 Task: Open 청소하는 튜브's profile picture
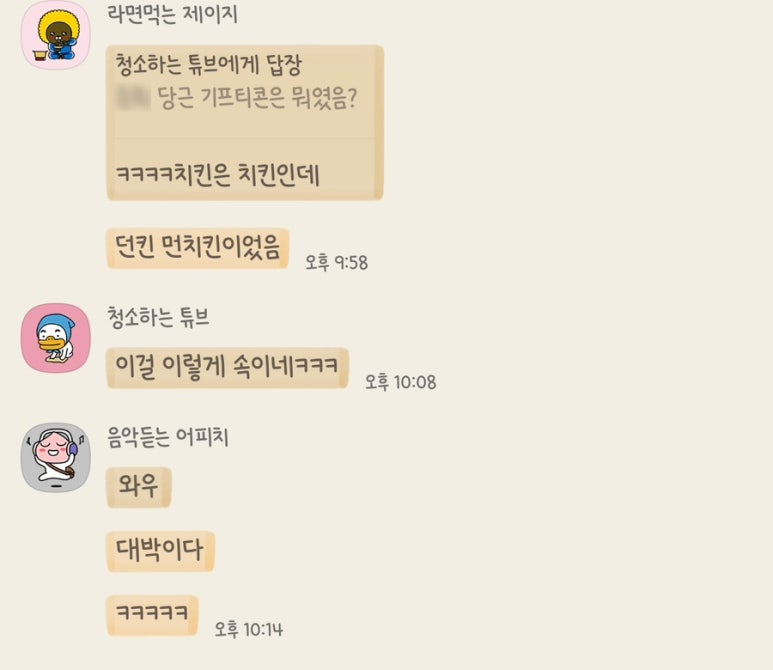(55, 338)
